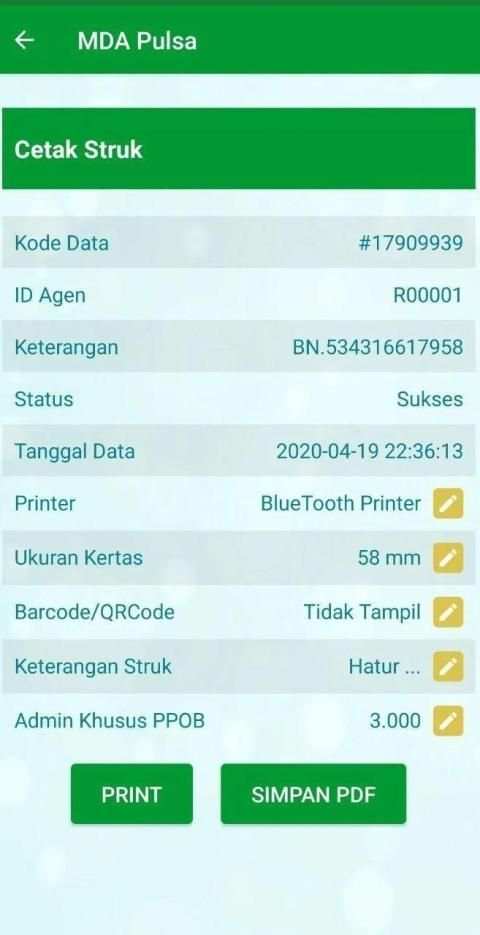Edit the Ukuran Kertas paper size
This screenshot has width=480, height=935.
tap(448, 558)
